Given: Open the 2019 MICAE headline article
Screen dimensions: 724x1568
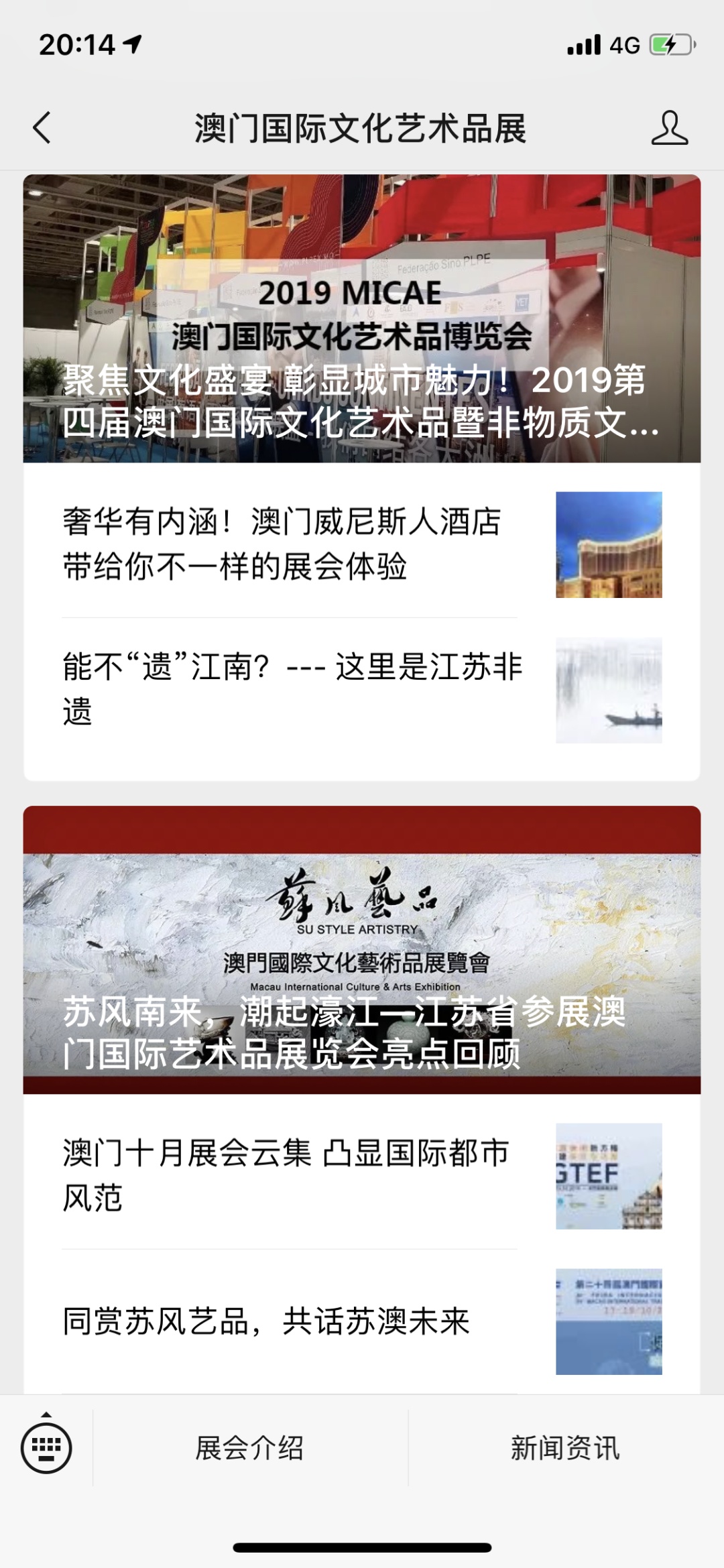Looking at the screenshot, I should click(362, 318).
